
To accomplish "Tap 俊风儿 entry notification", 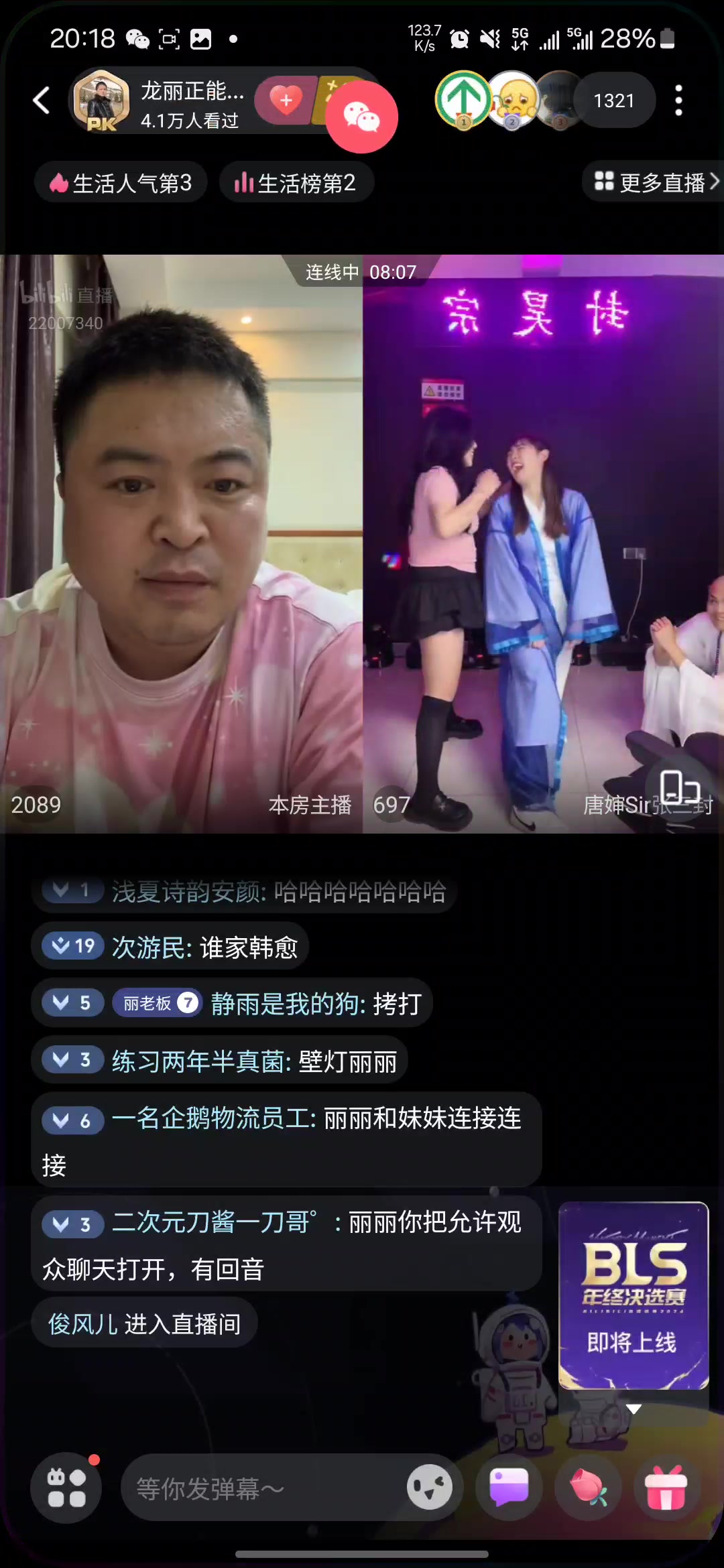I will click(x=144, y=1323).
